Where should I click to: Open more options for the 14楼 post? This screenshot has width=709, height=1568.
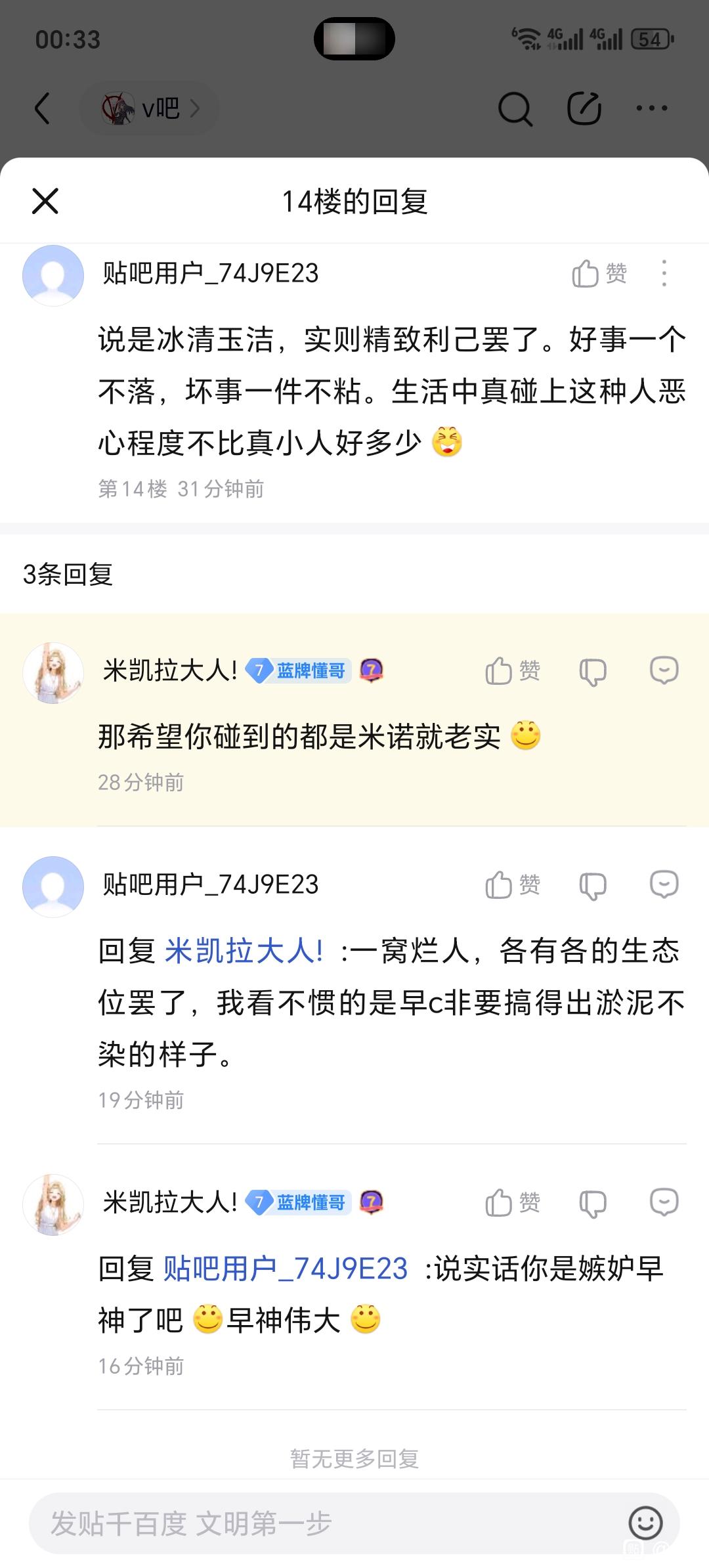click(x=664, y=273)
